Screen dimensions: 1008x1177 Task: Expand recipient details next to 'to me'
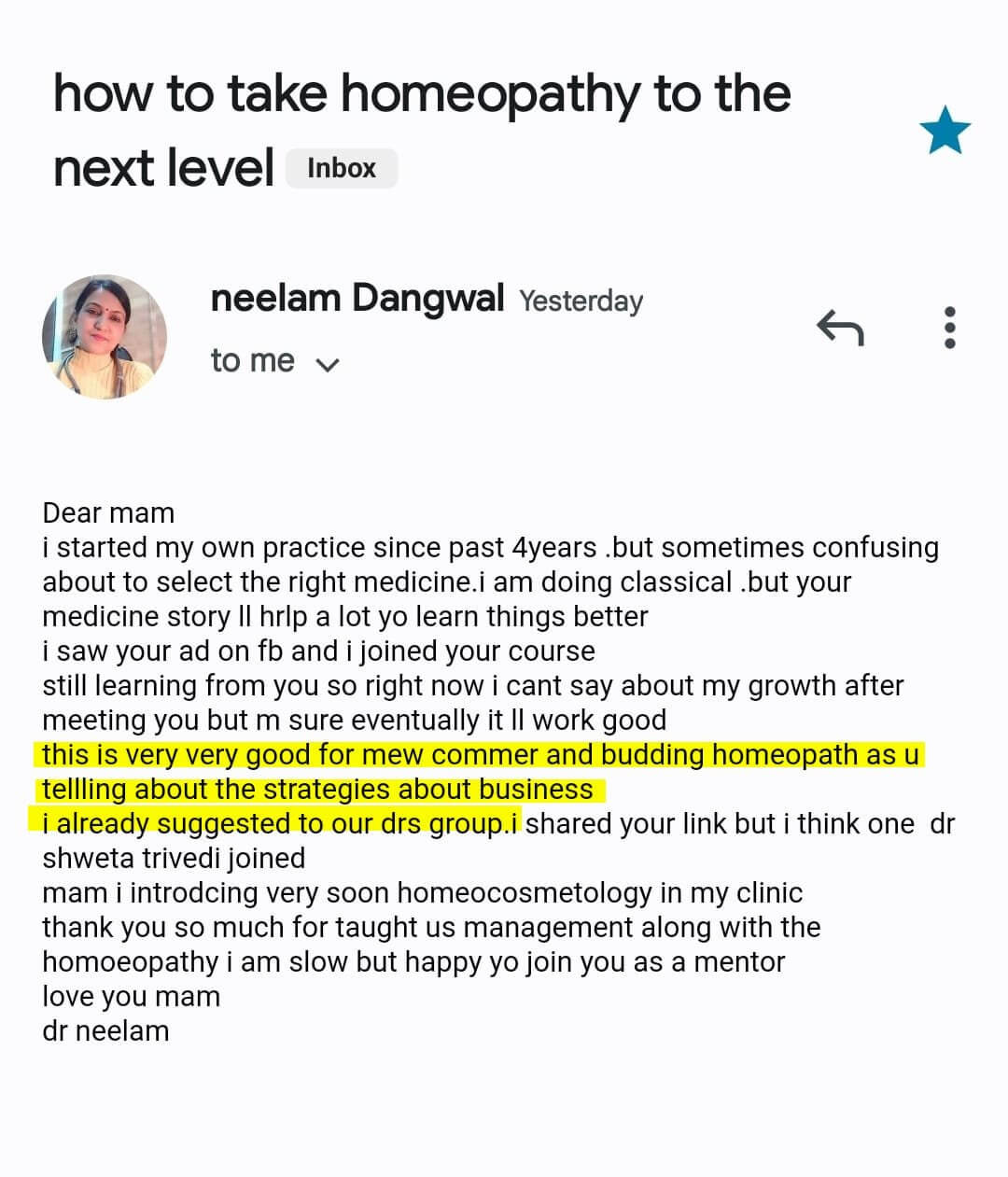point(328,364)
